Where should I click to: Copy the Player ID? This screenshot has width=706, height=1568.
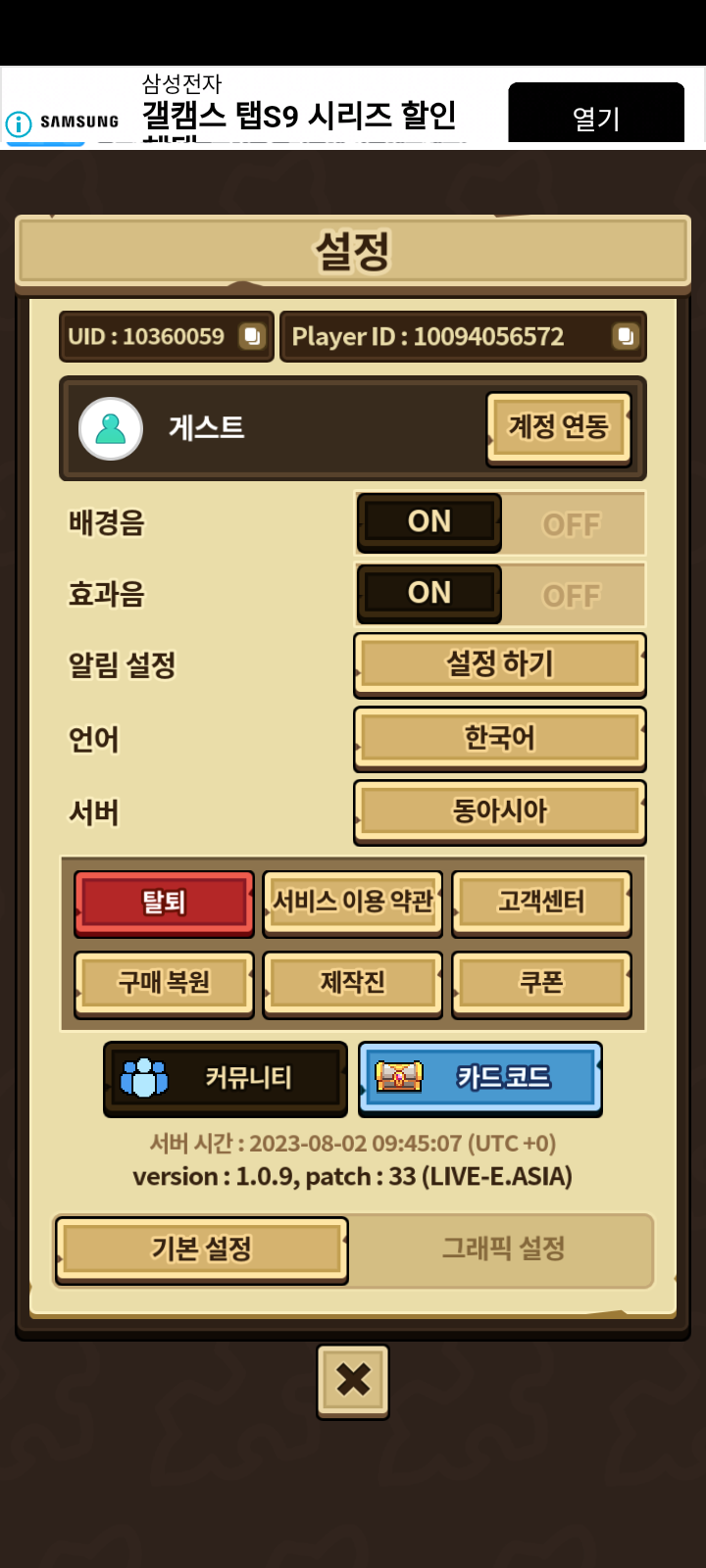[625, 336]
